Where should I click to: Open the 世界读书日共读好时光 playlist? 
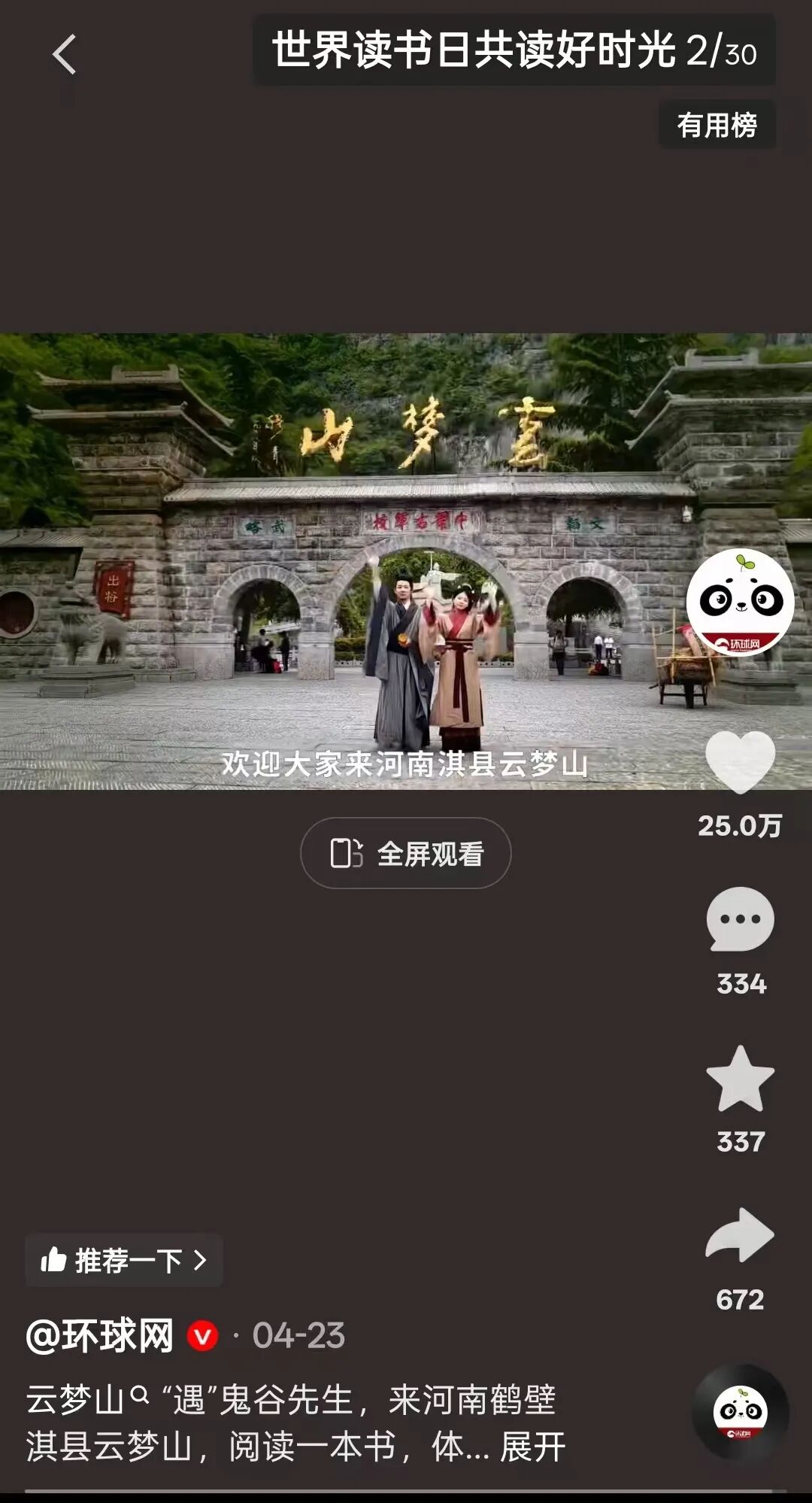(514, 51)
